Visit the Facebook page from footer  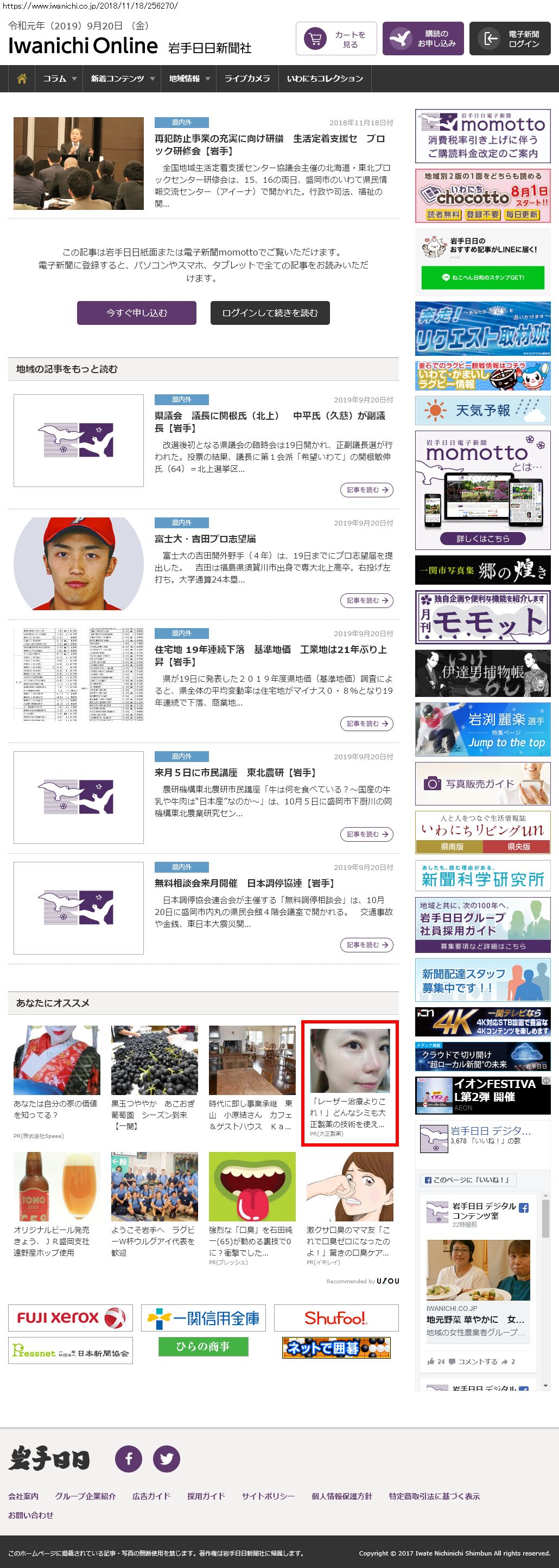coord(129,1458)
